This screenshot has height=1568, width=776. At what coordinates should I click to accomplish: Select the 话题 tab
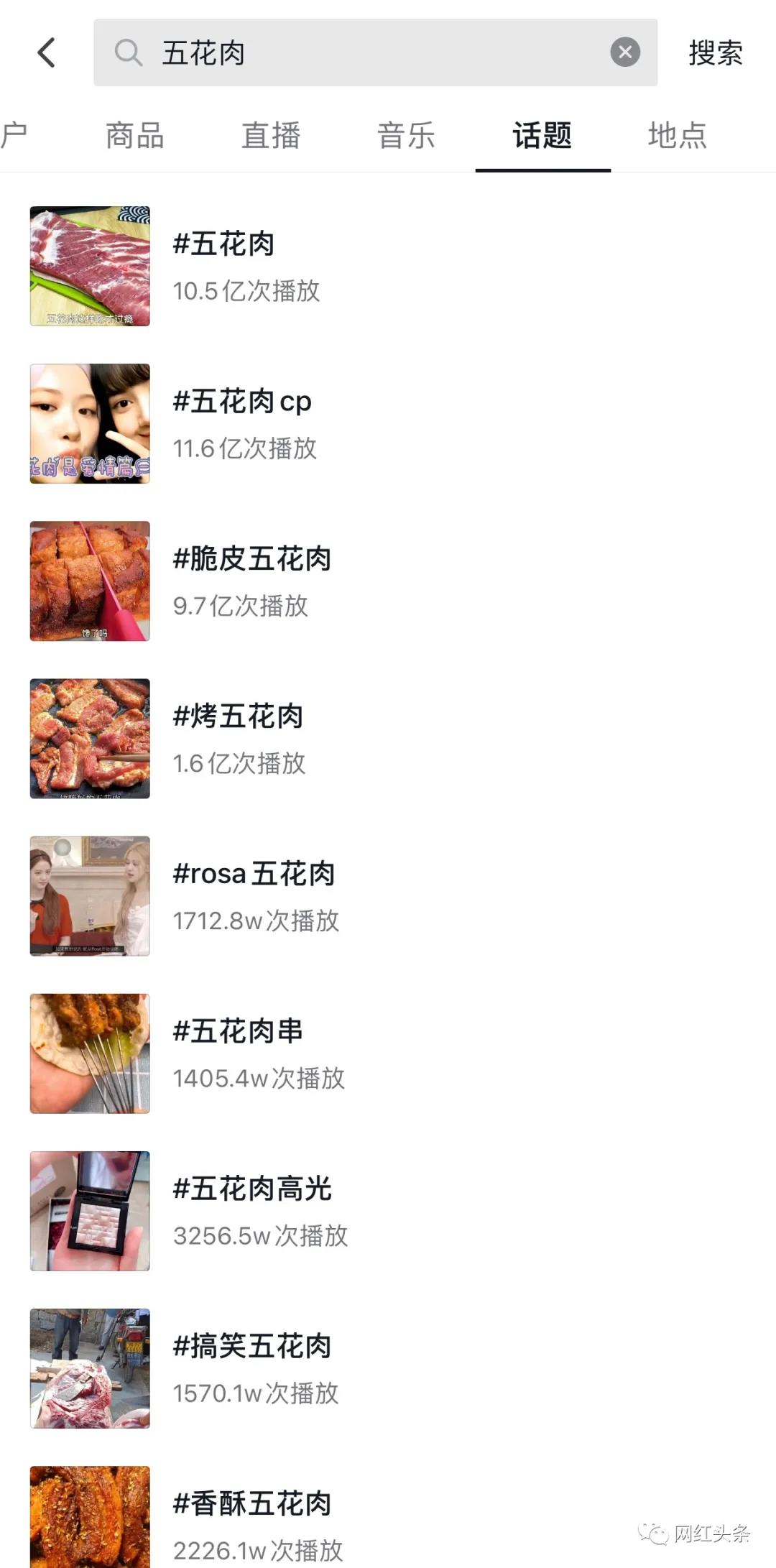[542, 136]
